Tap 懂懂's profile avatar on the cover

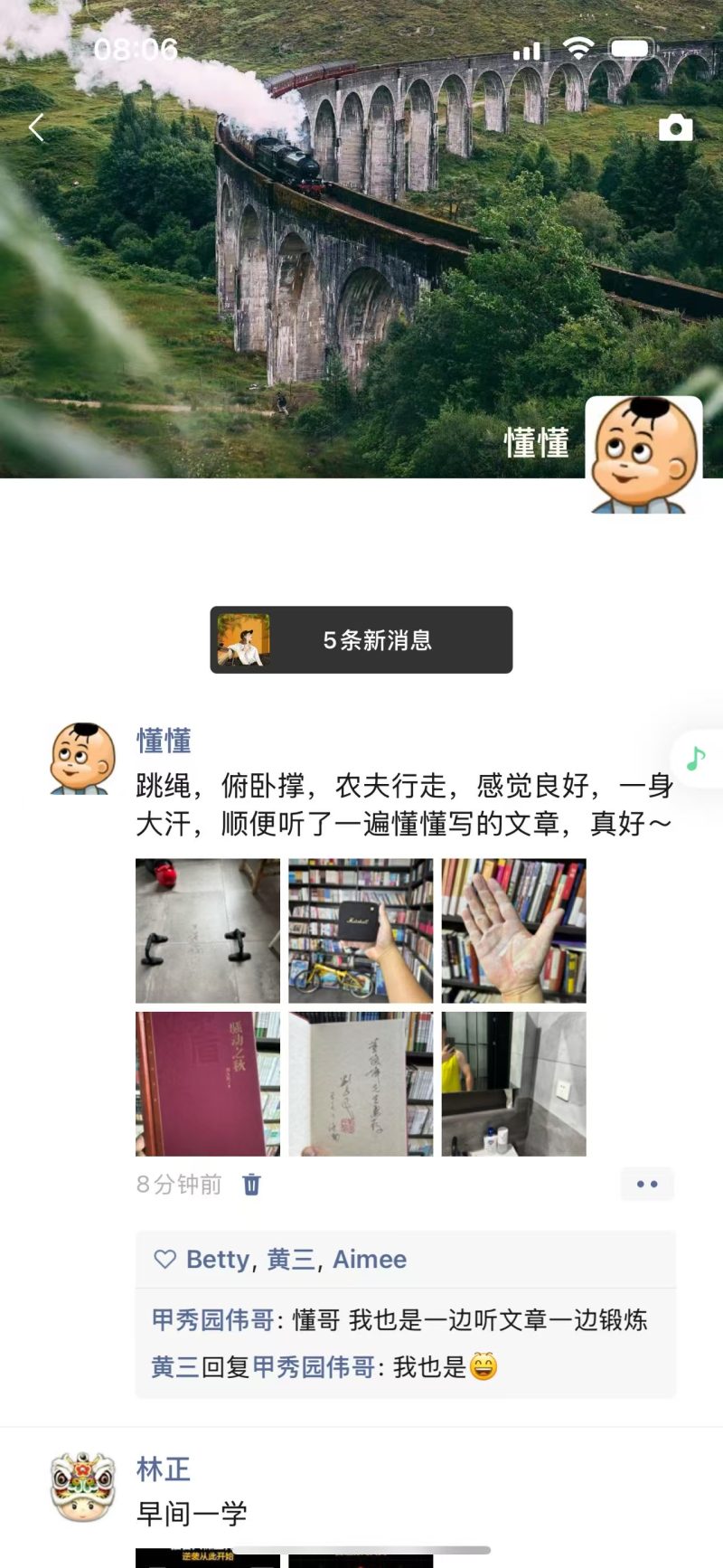[643, 454]
